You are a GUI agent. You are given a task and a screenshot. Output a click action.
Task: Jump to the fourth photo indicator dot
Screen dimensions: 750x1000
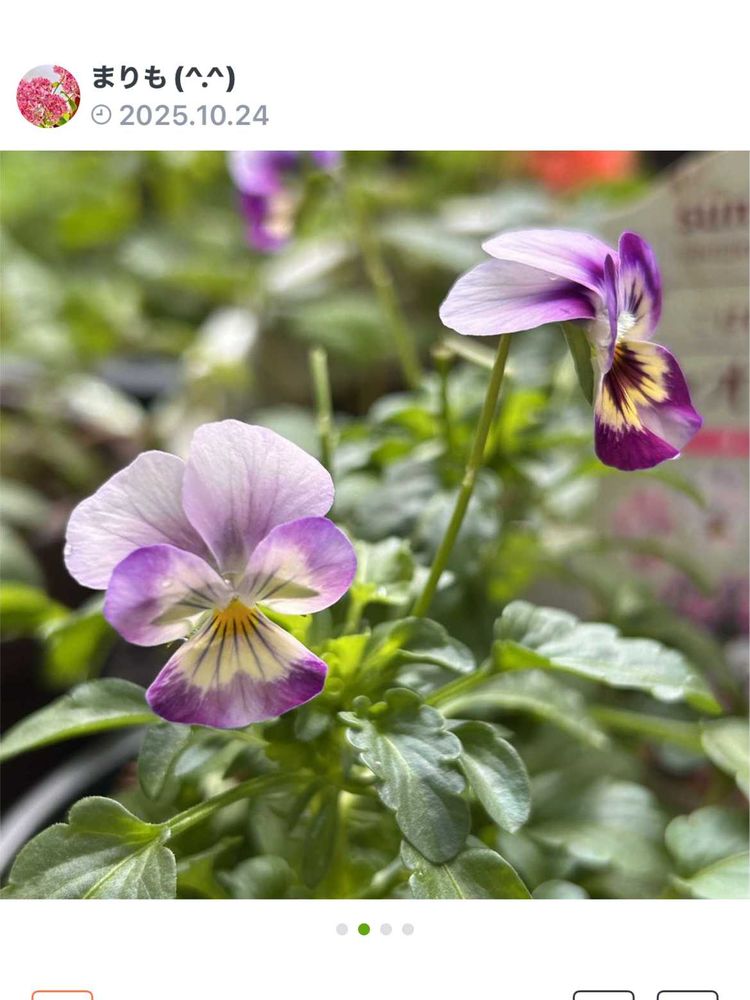click(408, 929)
